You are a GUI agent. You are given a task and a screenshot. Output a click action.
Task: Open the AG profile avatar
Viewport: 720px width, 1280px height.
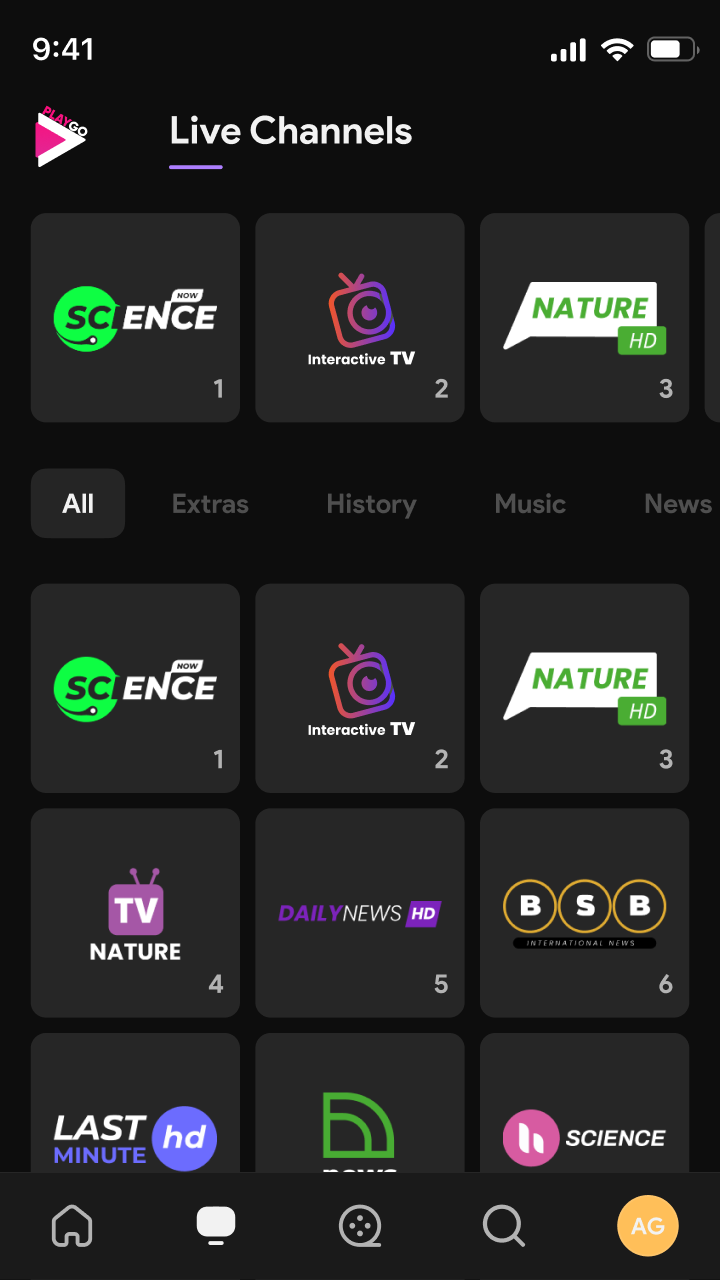coord(648,1225)
